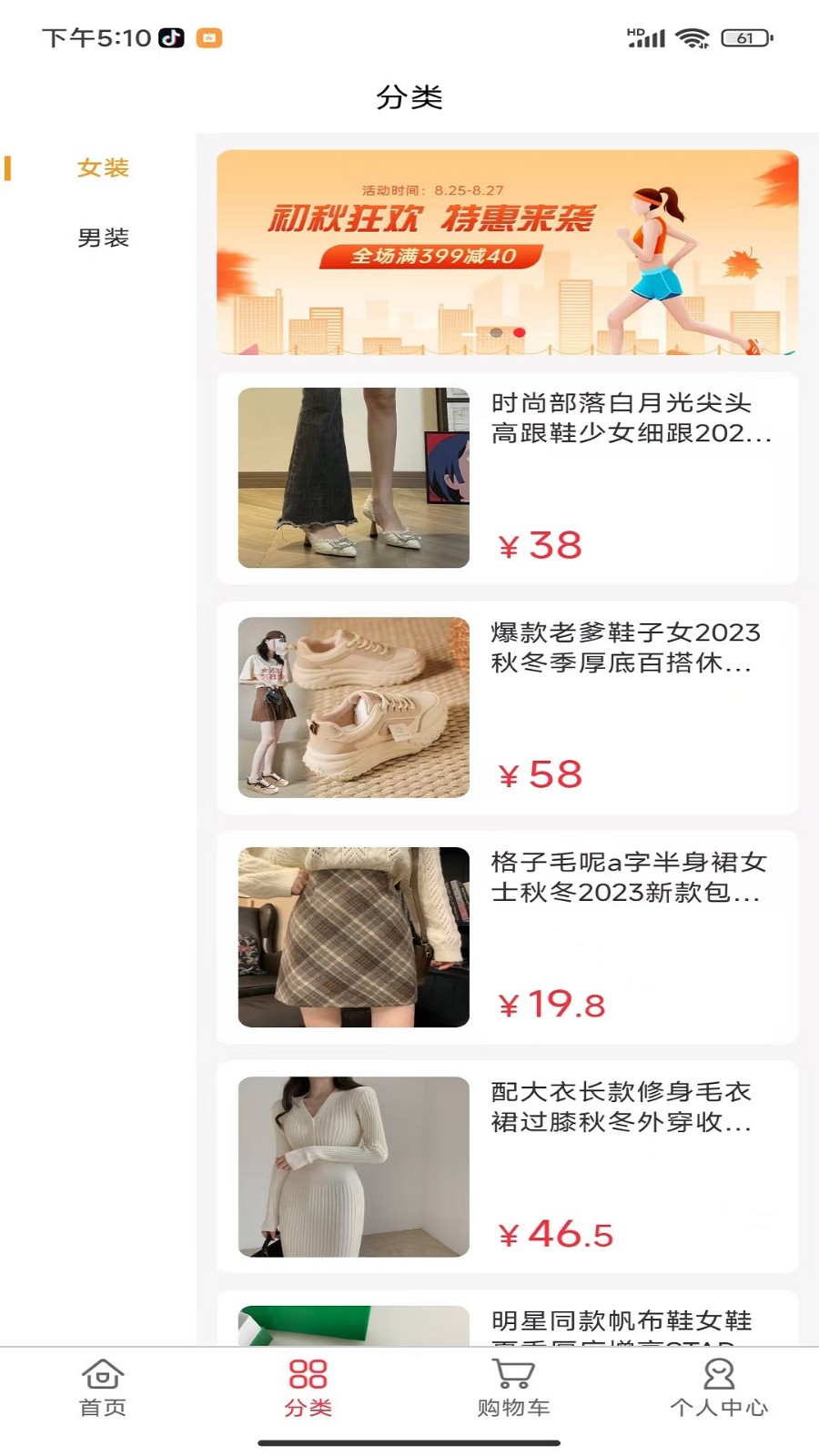Viewport: 819px width, 1456px height.
Task: Open the 时尚部落白月光尖头高跟鞋 product
Action: [507, 478]
